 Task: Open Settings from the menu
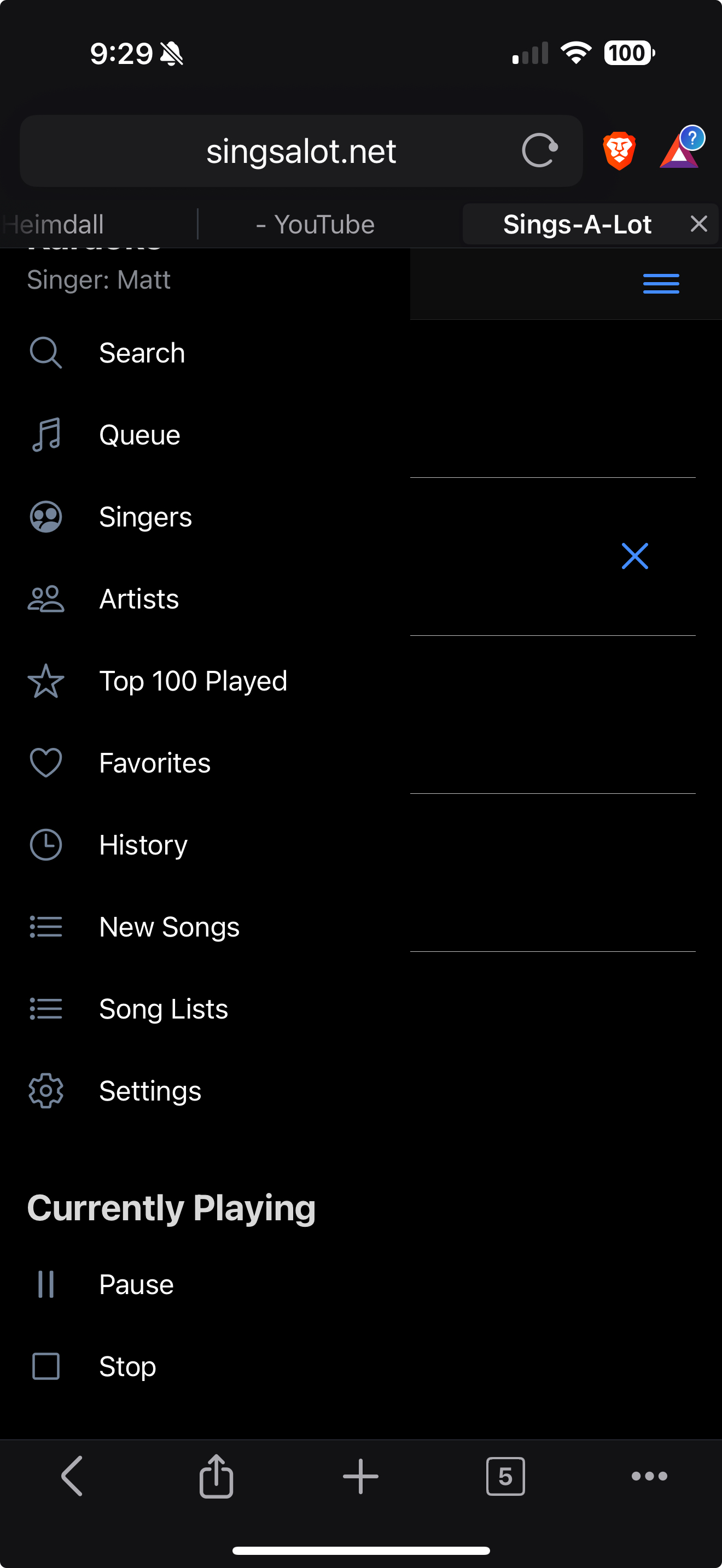click(x=150, y=1091)
